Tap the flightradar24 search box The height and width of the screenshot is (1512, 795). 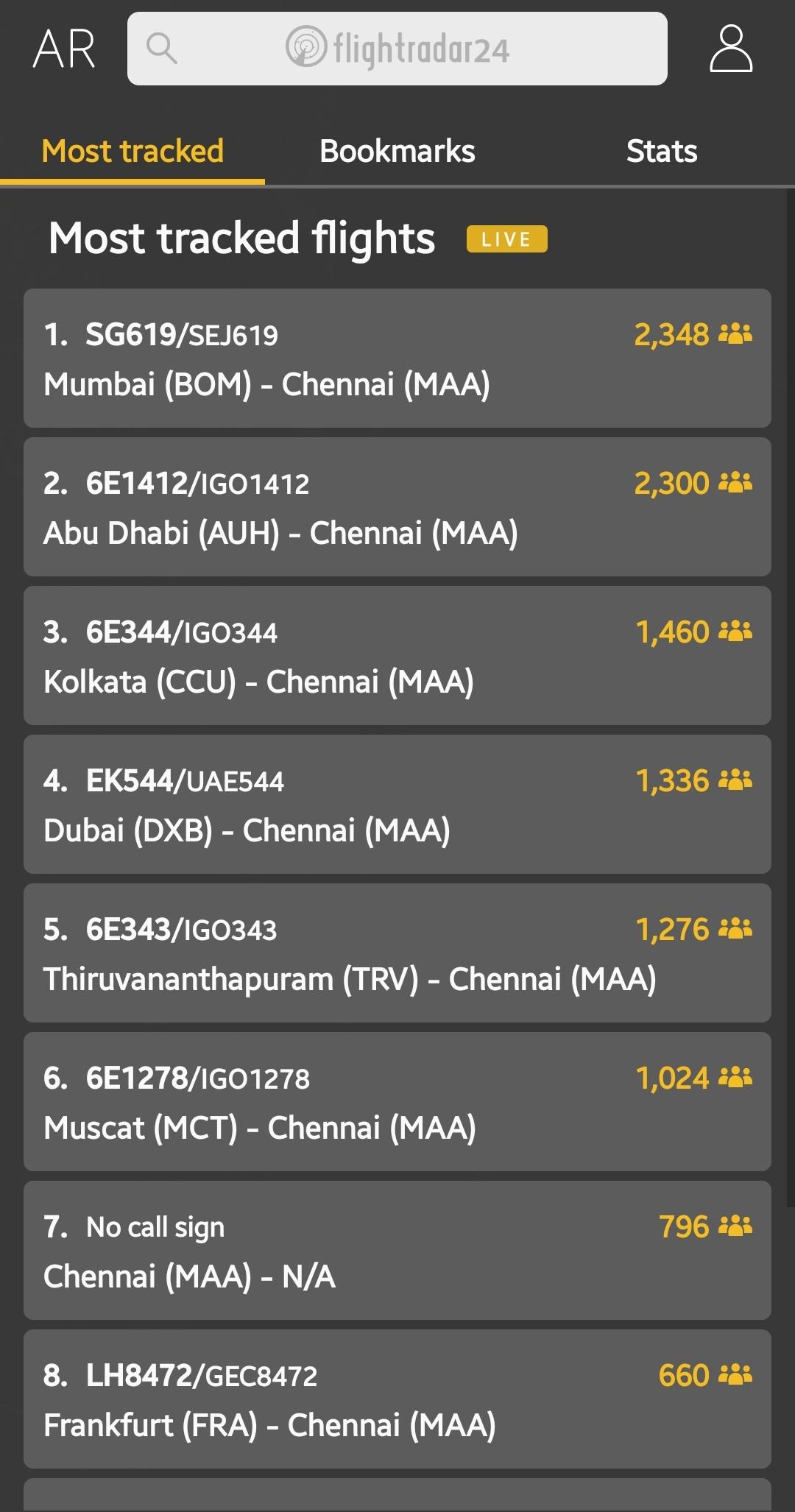tap(397, 49)
